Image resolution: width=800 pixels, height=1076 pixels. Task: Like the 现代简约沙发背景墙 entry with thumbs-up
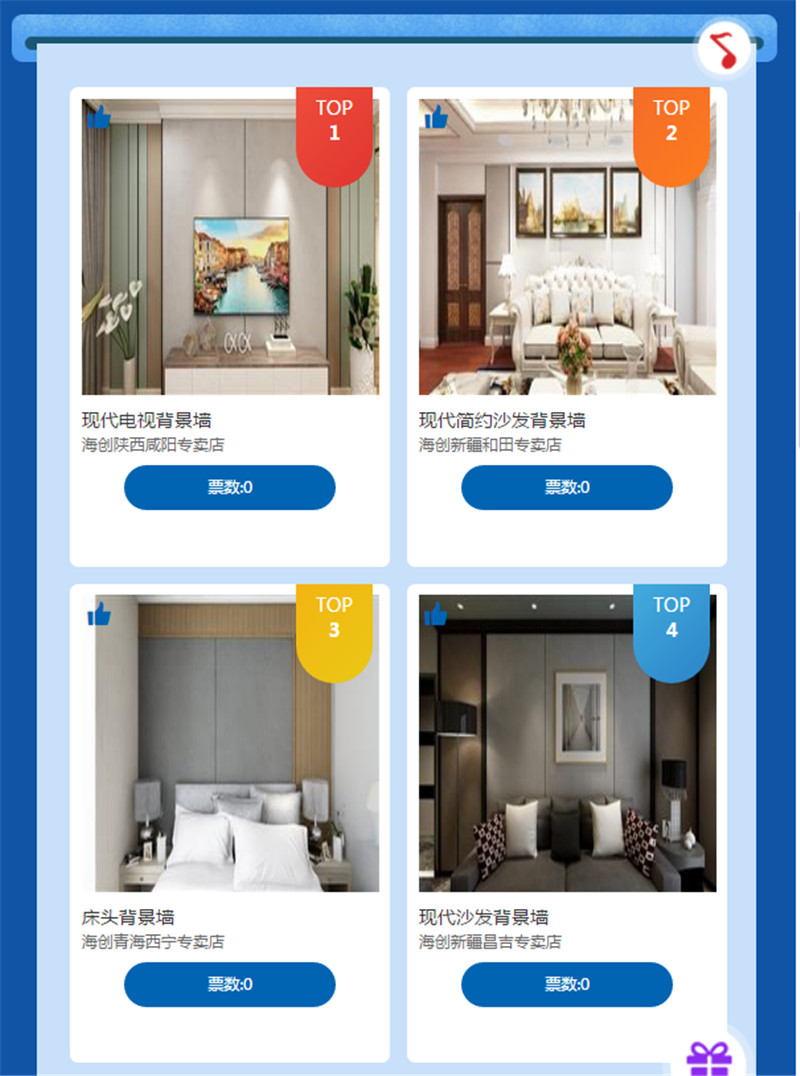point(436,118)
